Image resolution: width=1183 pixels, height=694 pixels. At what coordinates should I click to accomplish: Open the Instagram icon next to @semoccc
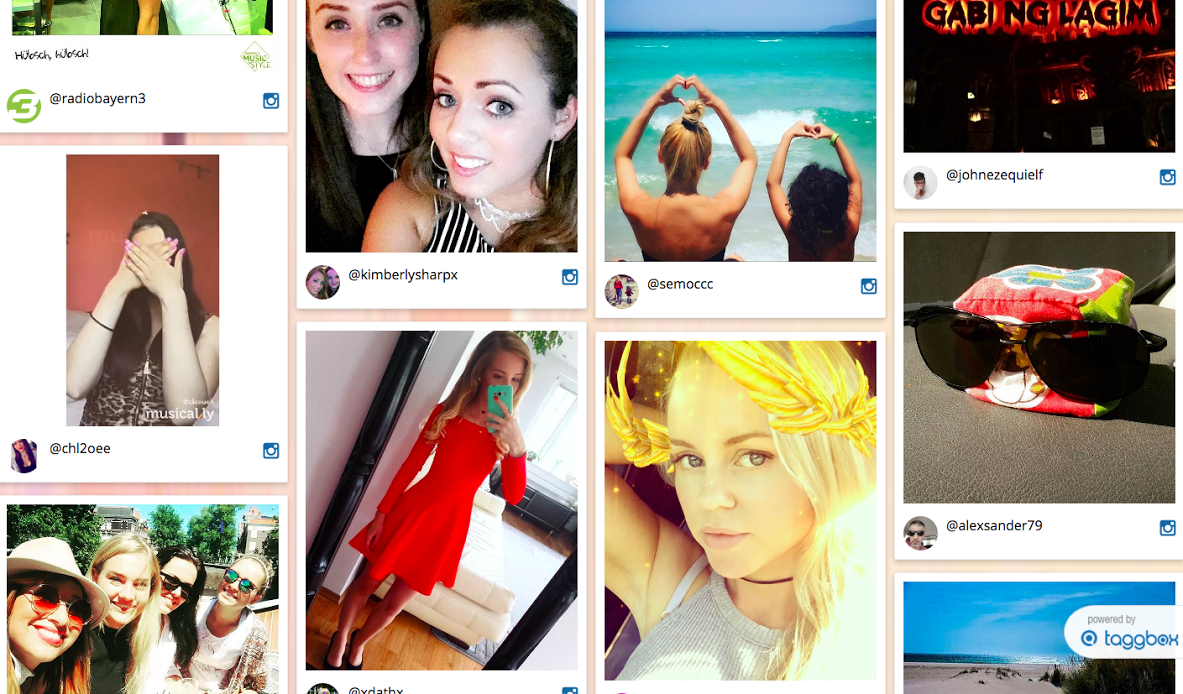869,286
